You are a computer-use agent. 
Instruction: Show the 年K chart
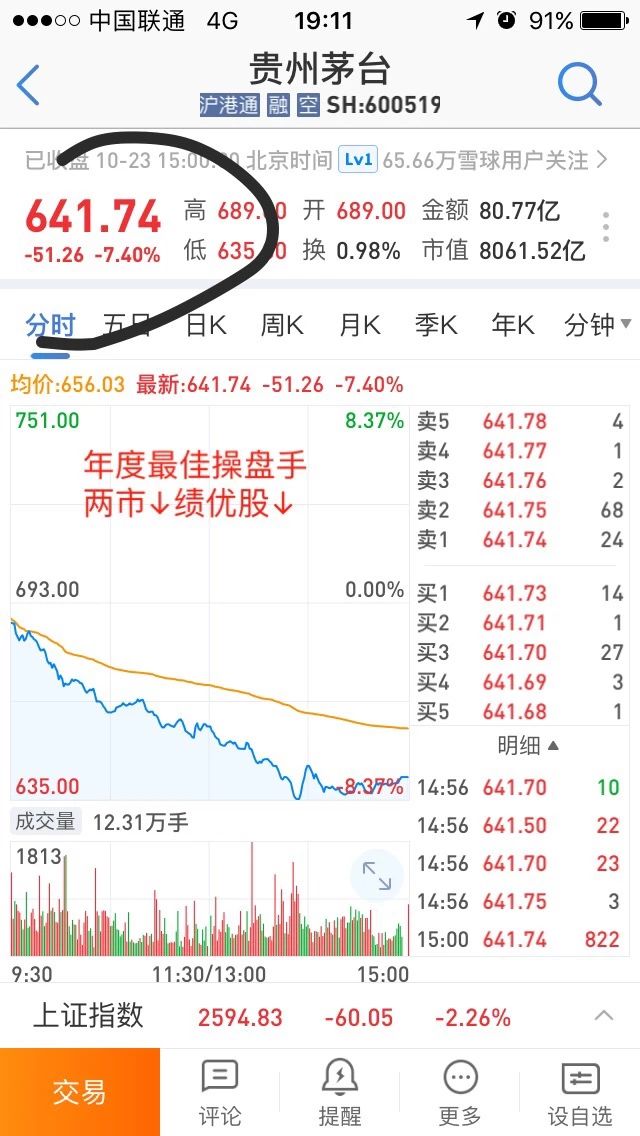(513, 325)
